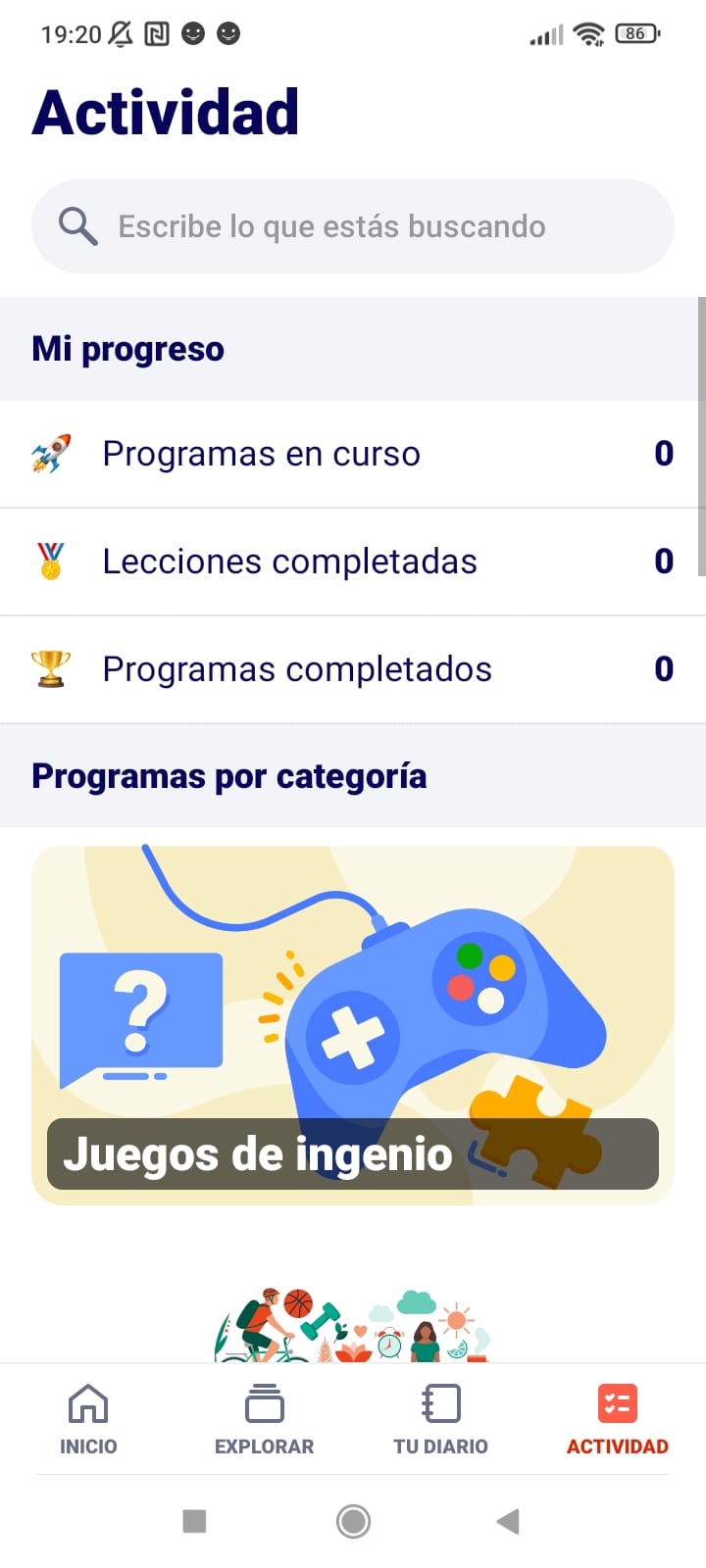
Task: Select the Mi progreso section header
Action: (x=127, y=348)
